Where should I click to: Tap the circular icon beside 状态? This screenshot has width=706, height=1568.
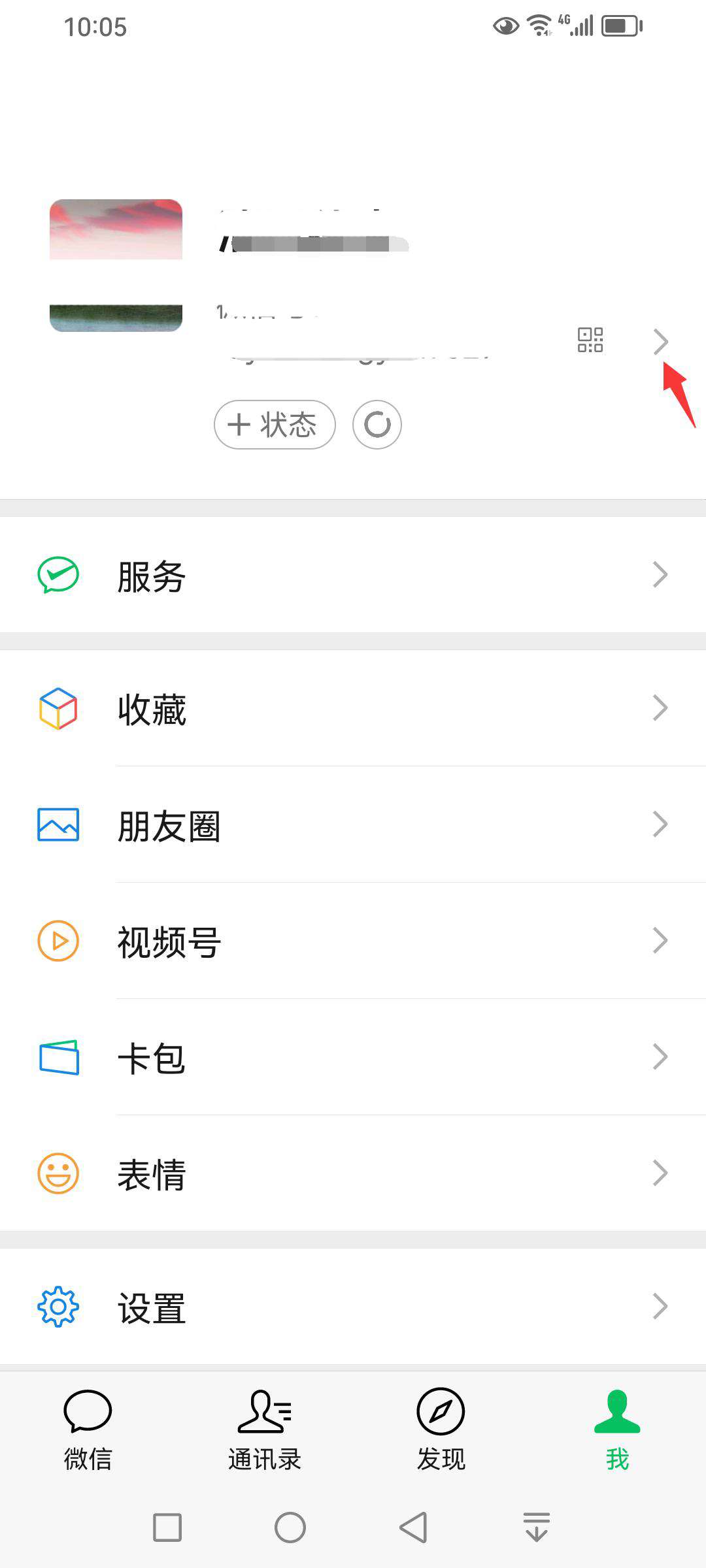tap(377, 425)
